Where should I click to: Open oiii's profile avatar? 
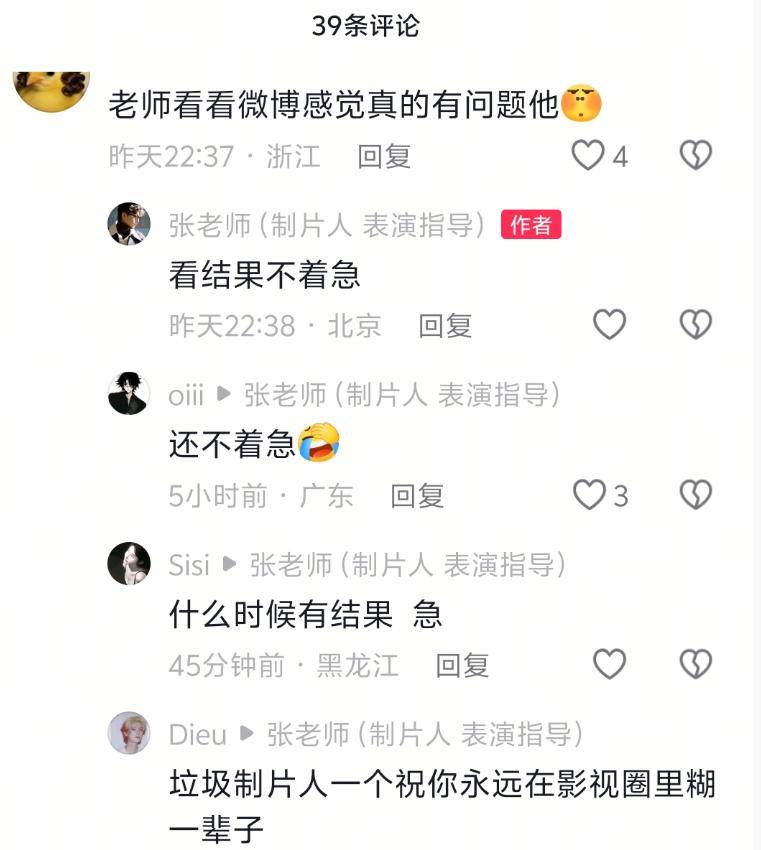(129, 394)
